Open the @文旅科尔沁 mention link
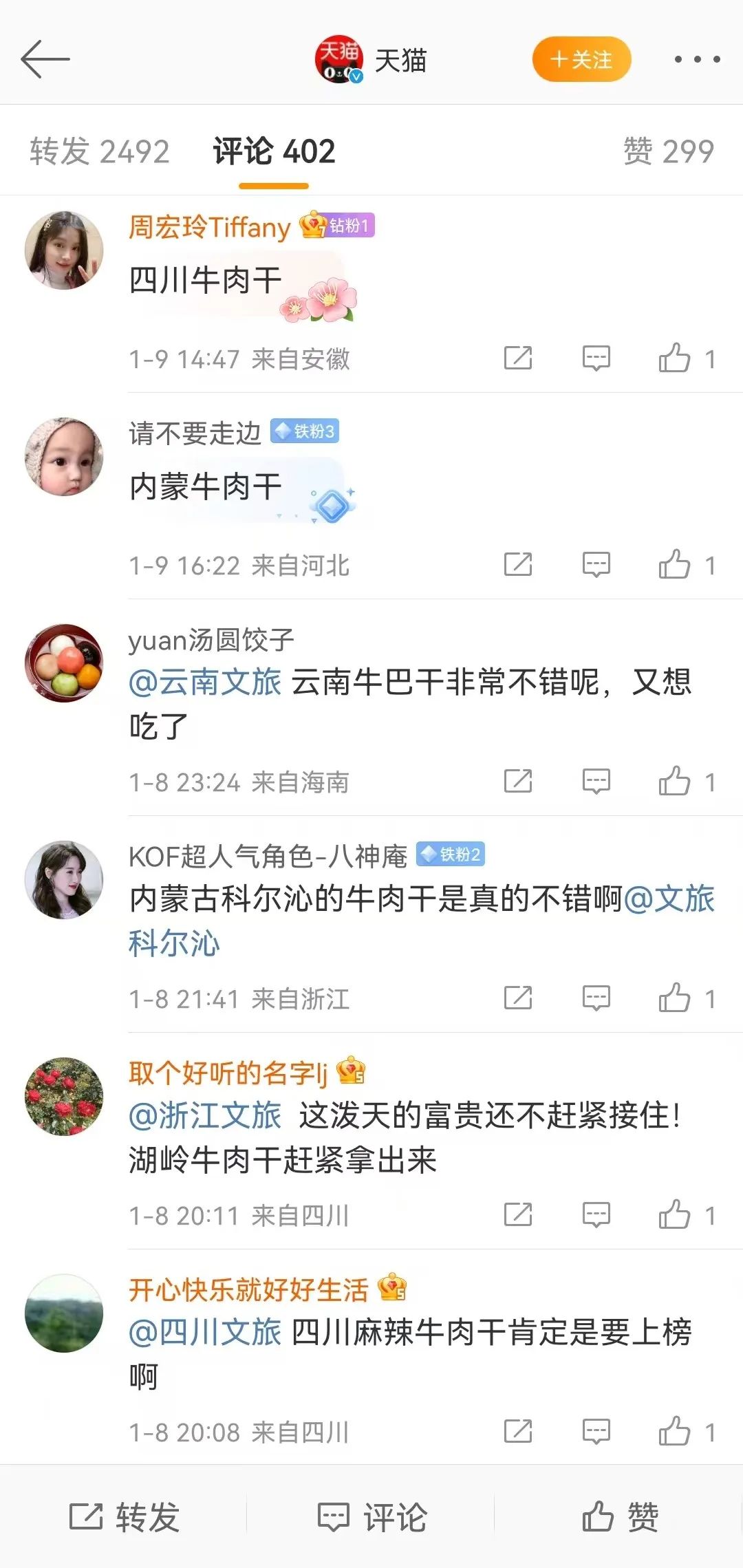The height and width of the screenshot is (1568, 743). [x=669, y=899]
